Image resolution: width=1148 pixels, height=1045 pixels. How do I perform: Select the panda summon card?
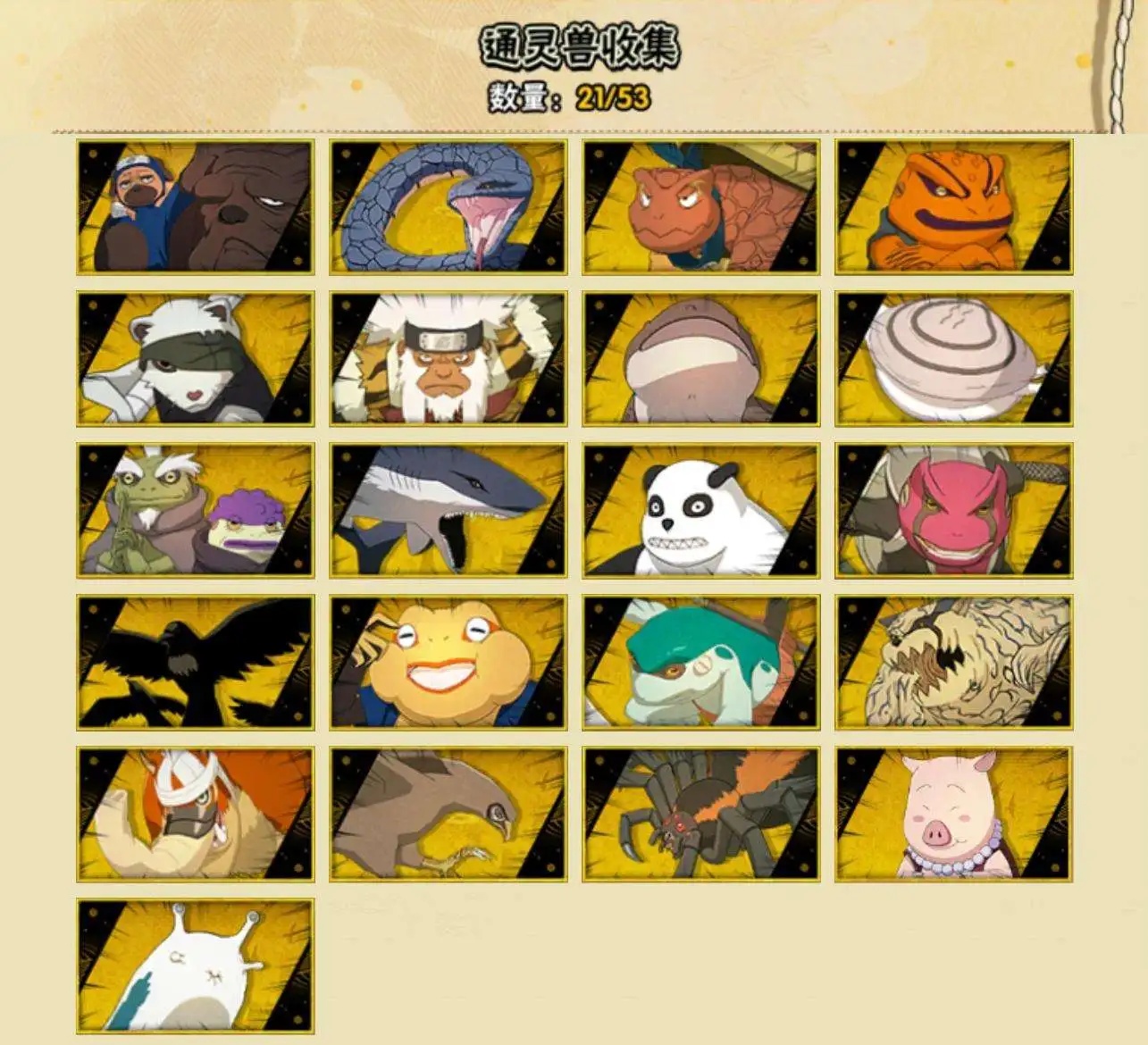(700, 510)
